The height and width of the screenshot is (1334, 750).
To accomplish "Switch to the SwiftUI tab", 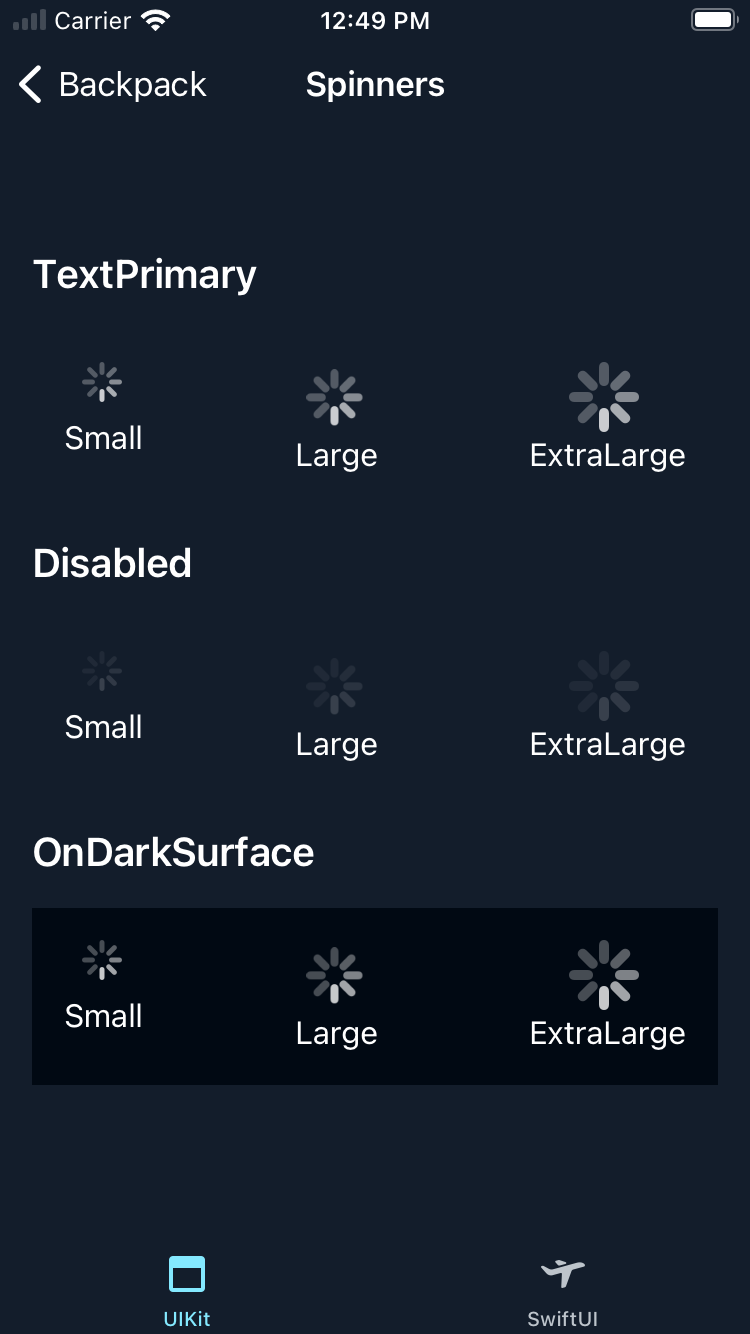I will [562, 1290].
